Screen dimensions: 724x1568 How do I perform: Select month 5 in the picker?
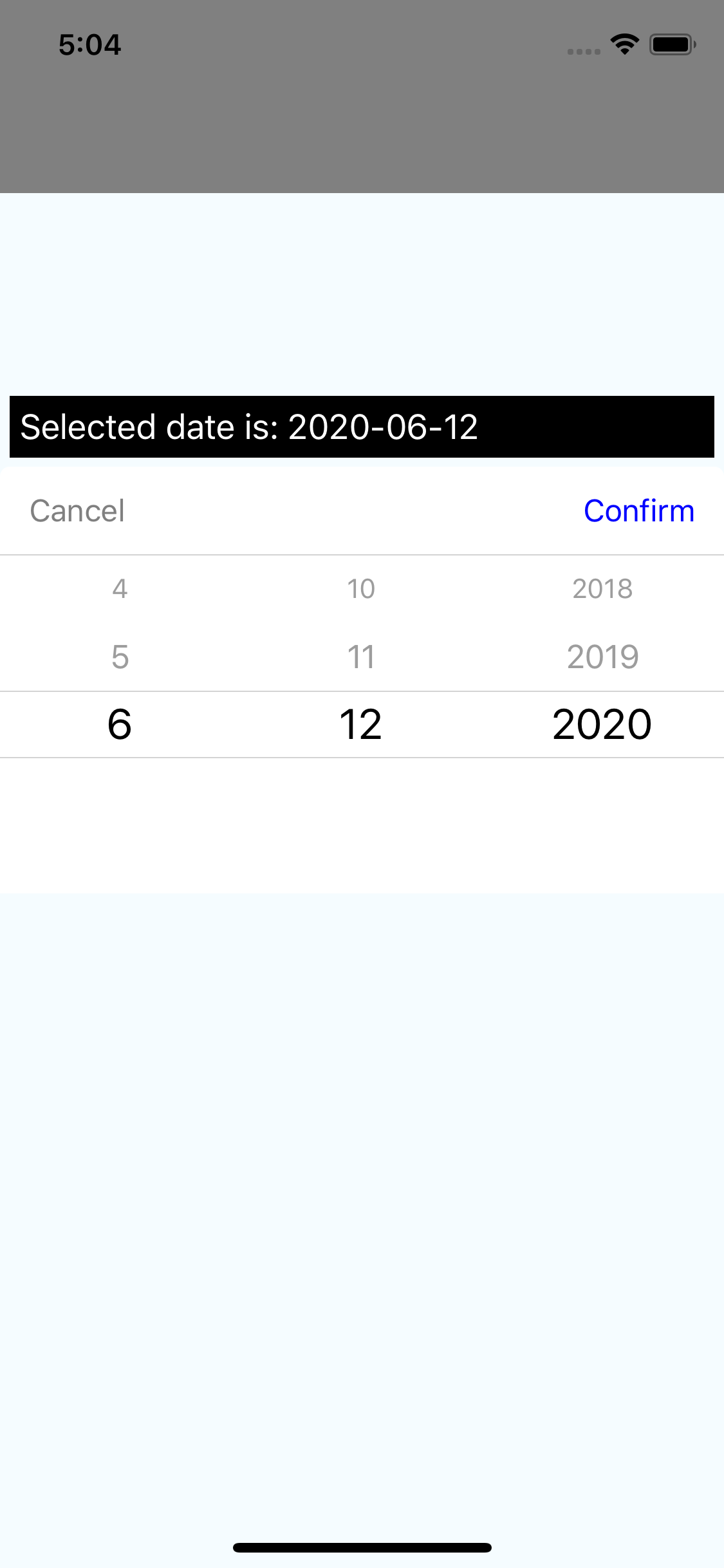click(x=120, y=657)
